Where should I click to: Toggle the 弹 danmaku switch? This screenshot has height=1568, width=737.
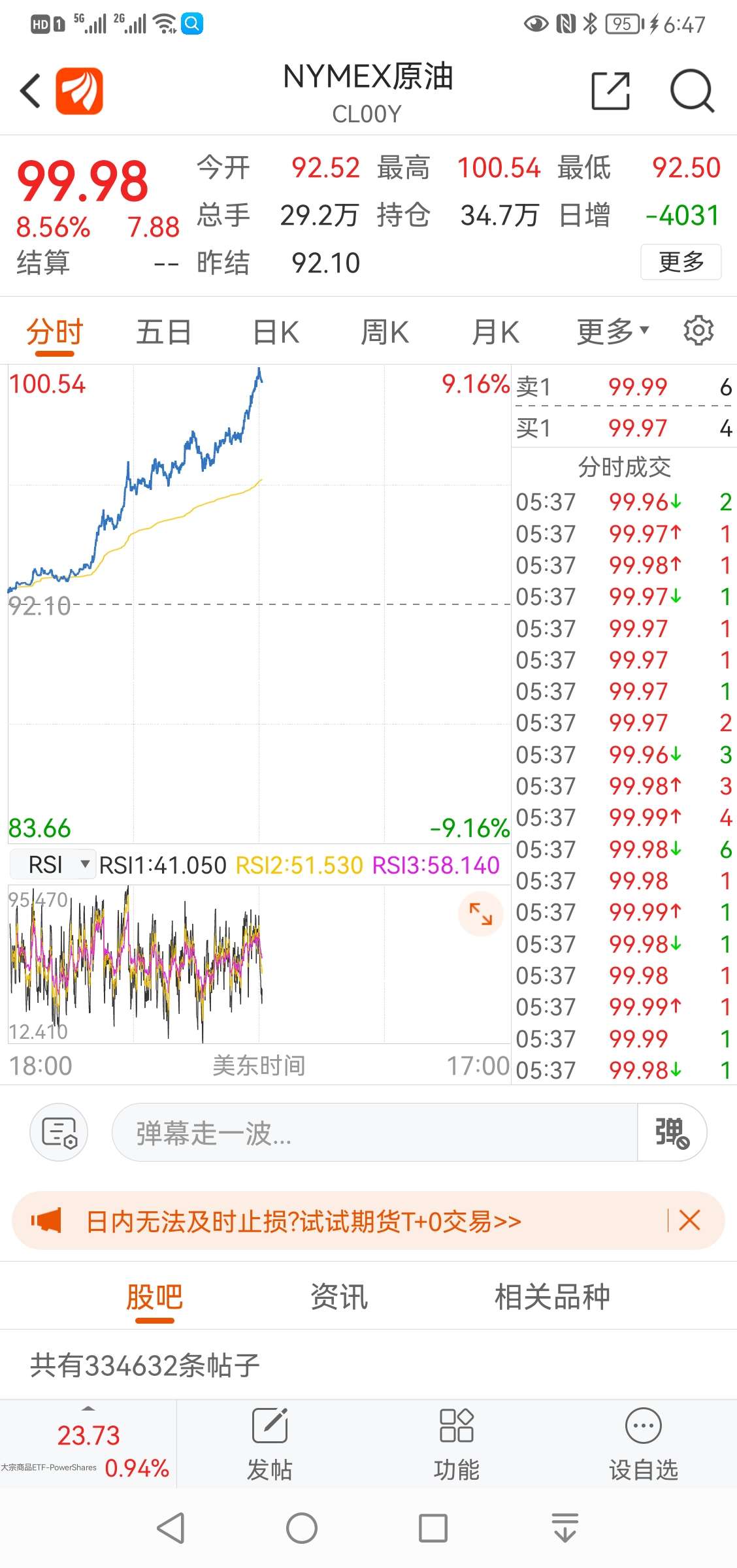tap(671, 1133)
